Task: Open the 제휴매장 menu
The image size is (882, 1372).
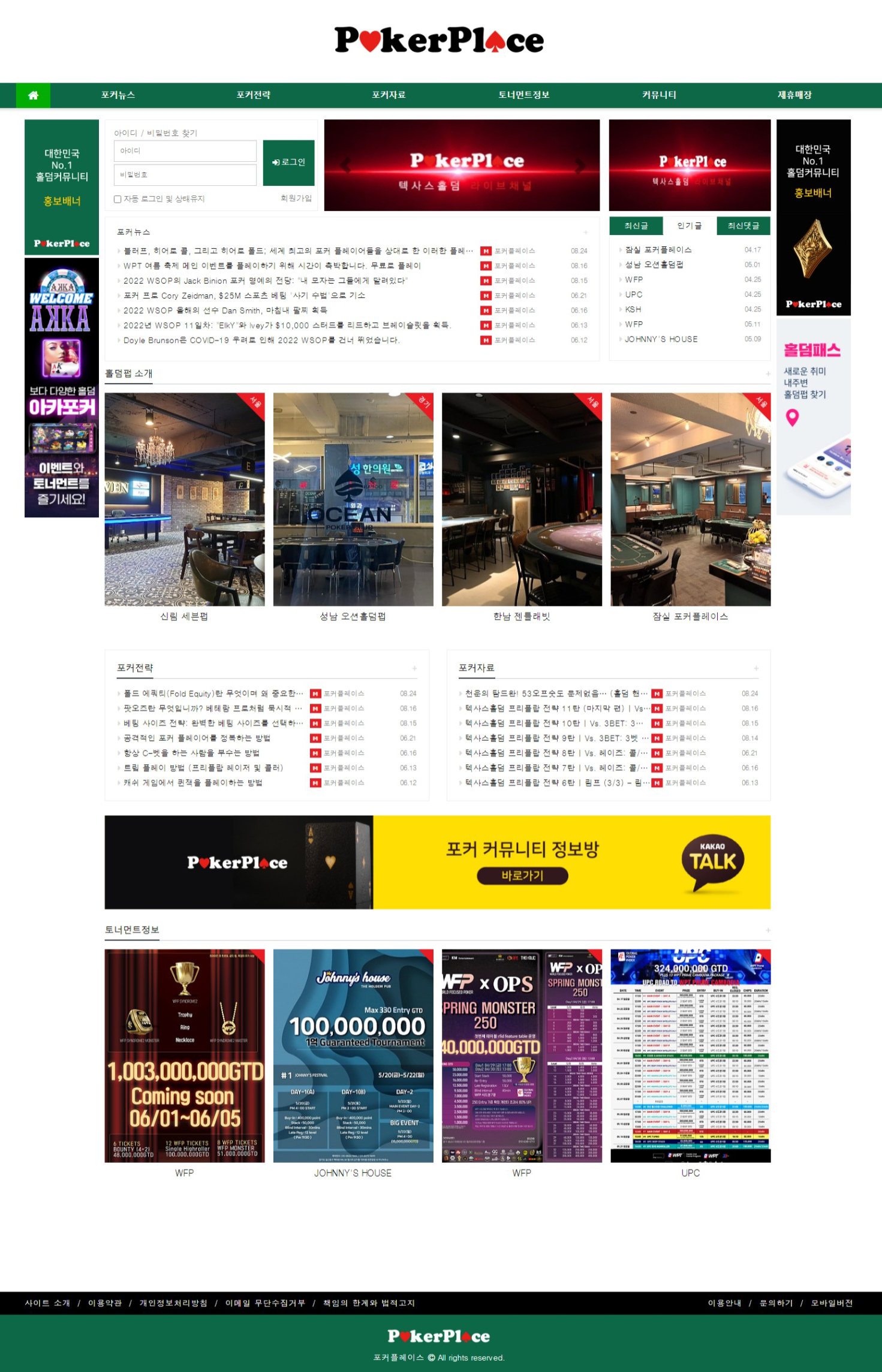Action: coord(794,95)
